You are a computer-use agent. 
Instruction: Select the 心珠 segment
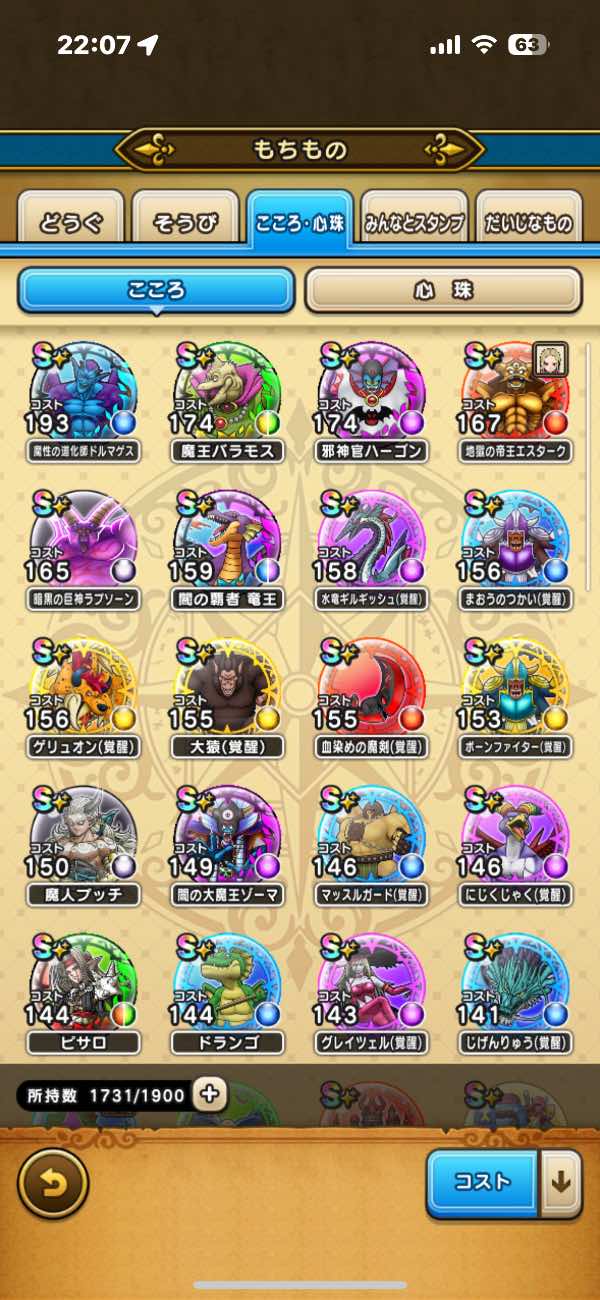pyautogui.click(x=443, y=291)
